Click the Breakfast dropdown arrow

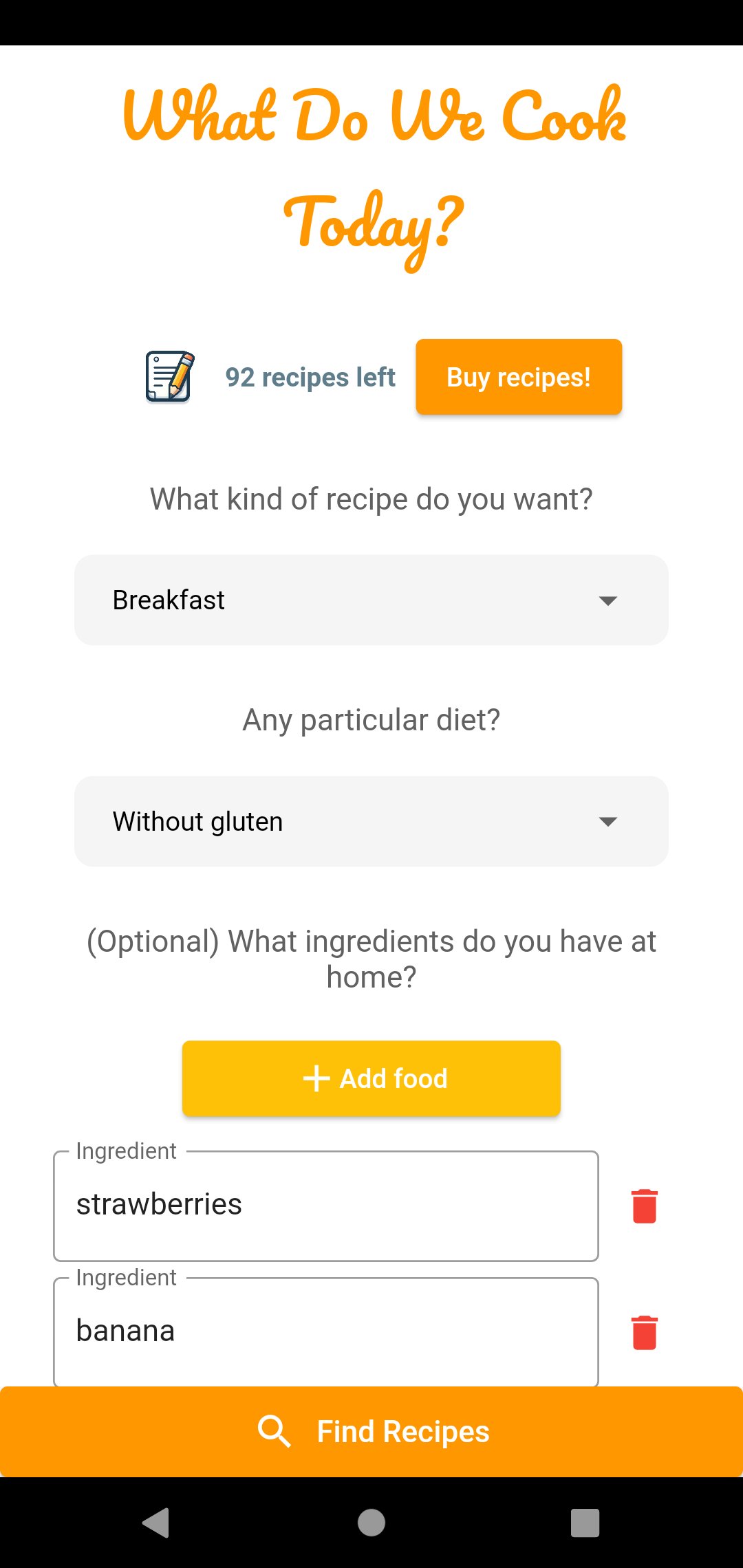pos(608,599)
